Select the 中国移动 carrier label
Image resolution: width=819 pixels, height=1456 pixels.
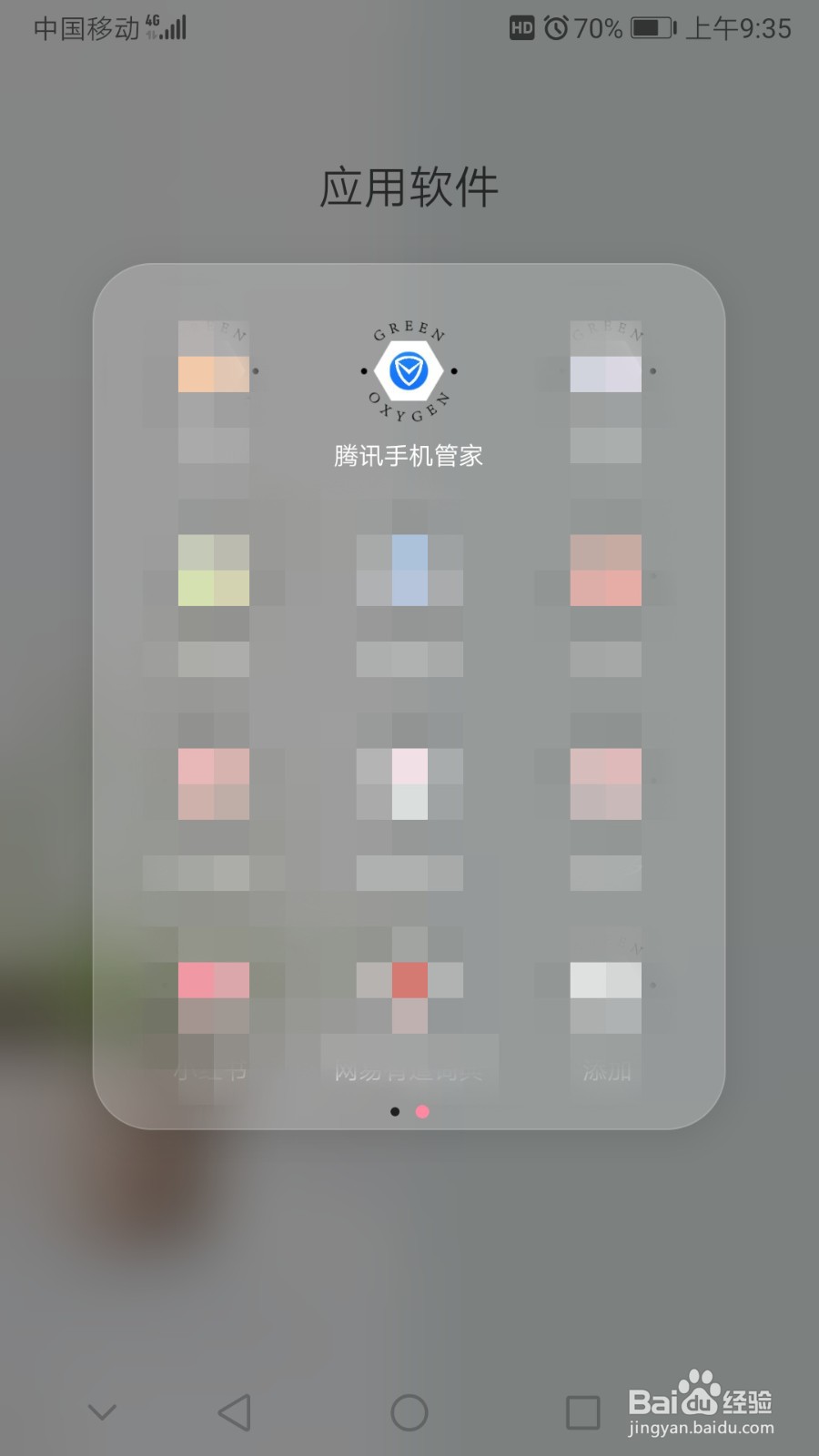(x=86, y=27)
